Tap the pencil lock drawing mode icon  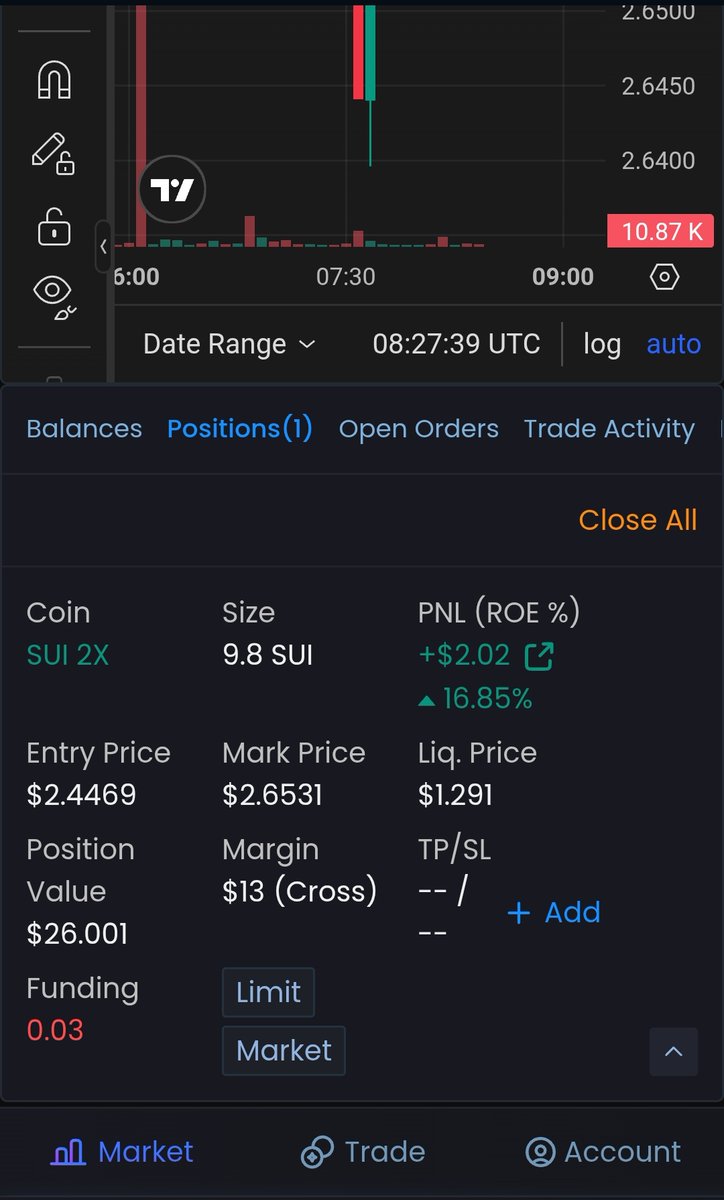tap(54, 153)
